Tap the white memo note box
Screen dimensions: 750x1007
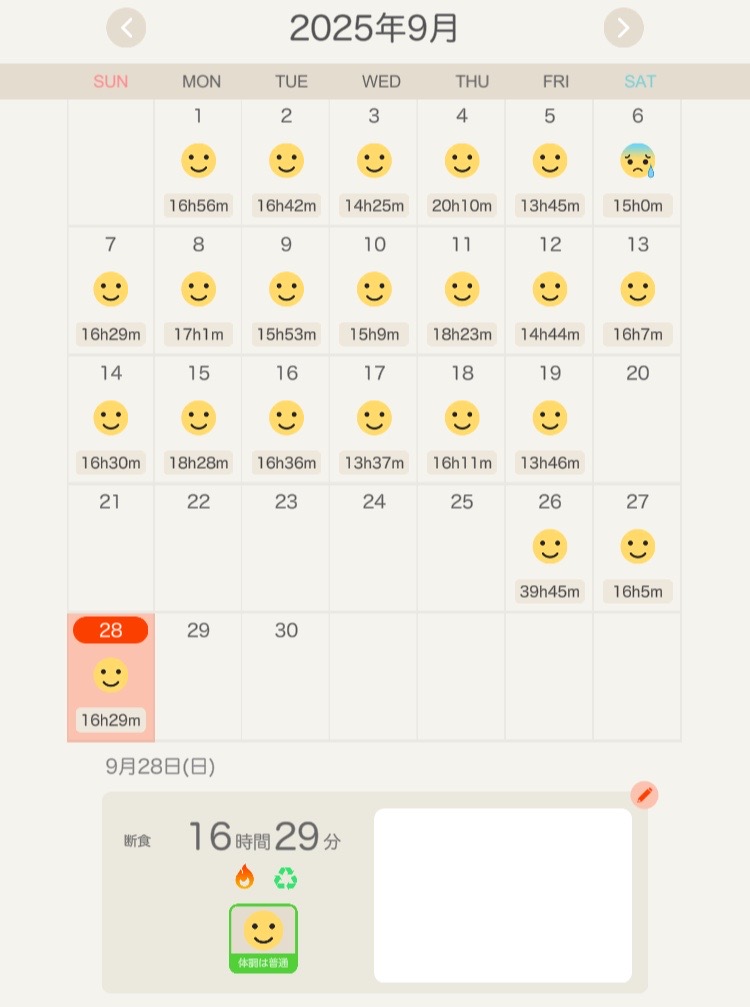click(x=502, y=895)
